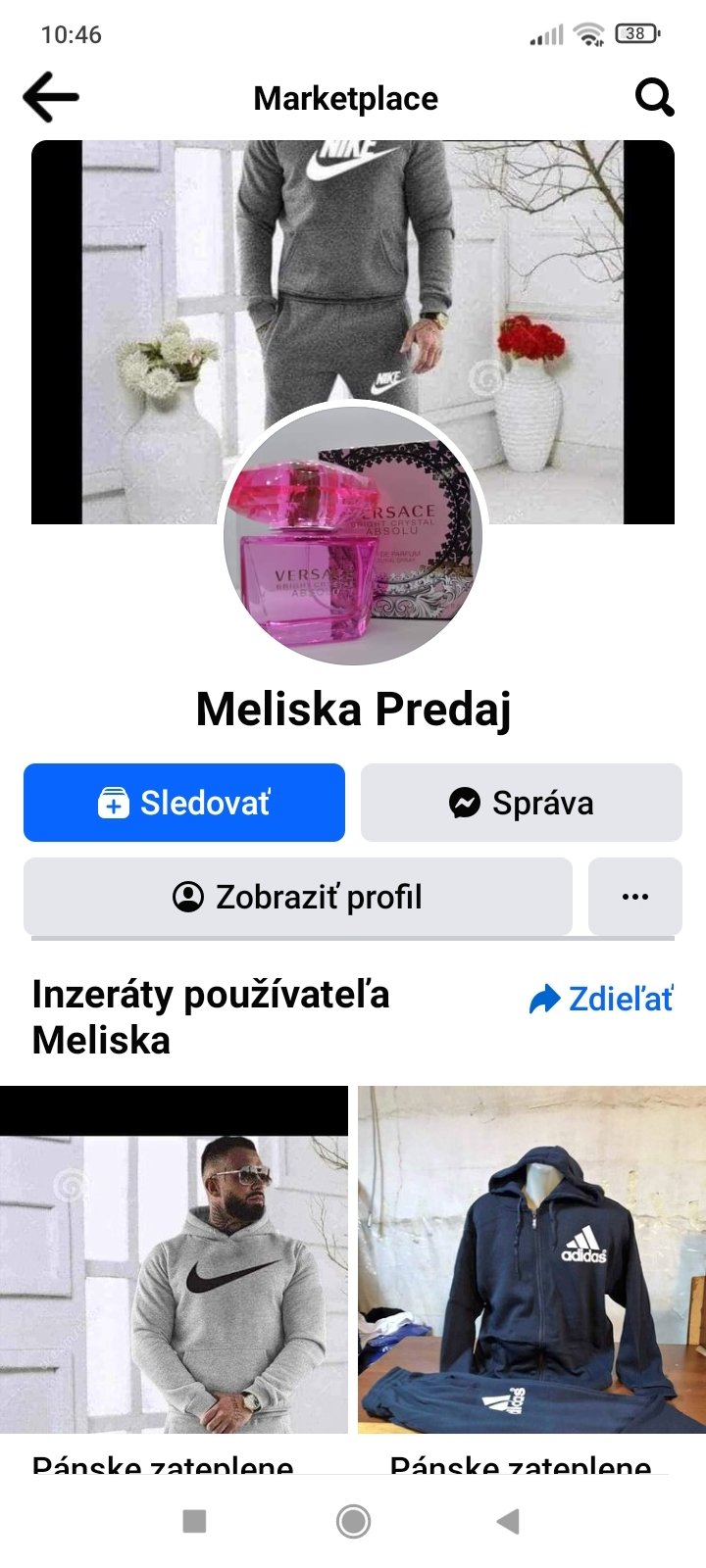Follow seller with the Sledovať button
Screen dimensions: 706x1568
click(184, 803)
